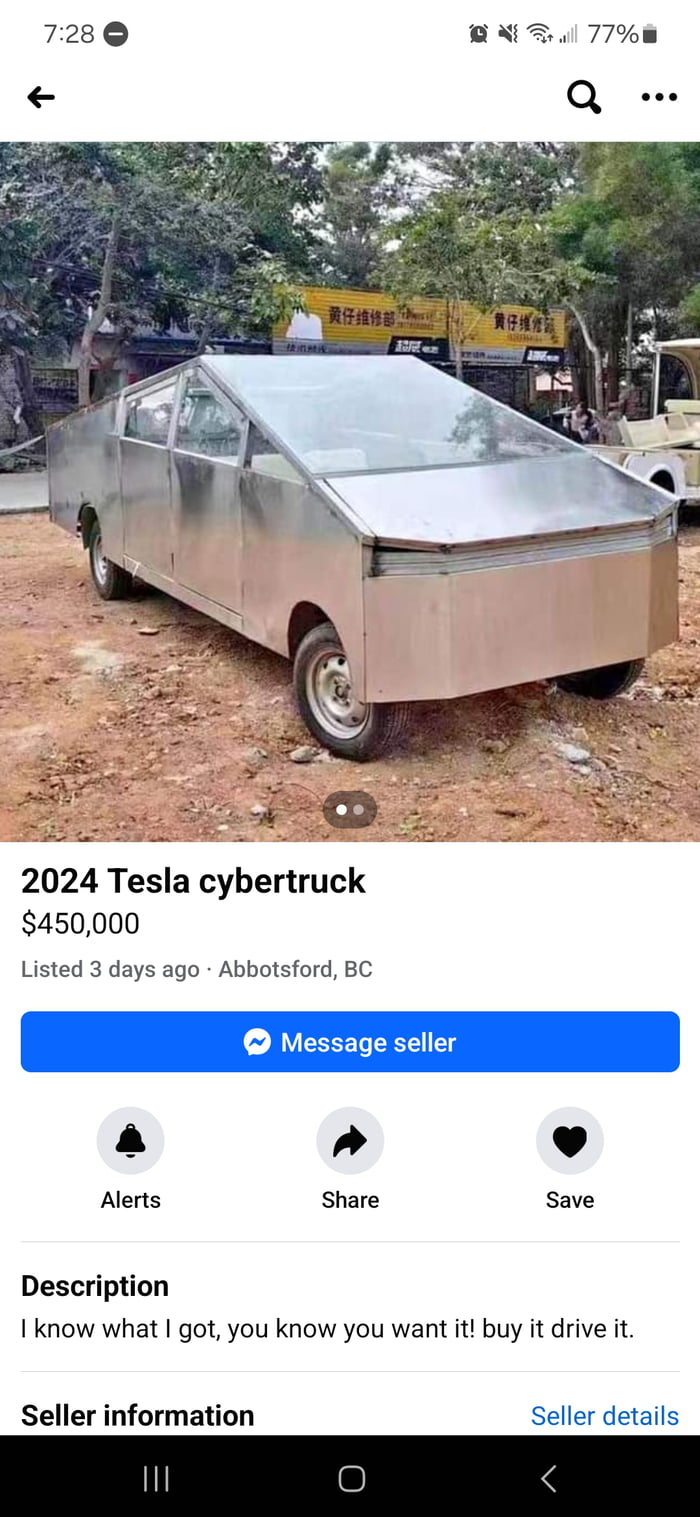Open the Cybertruck listing photo
This screenshot has height=1517, width=700.
(x=350, y=490)
